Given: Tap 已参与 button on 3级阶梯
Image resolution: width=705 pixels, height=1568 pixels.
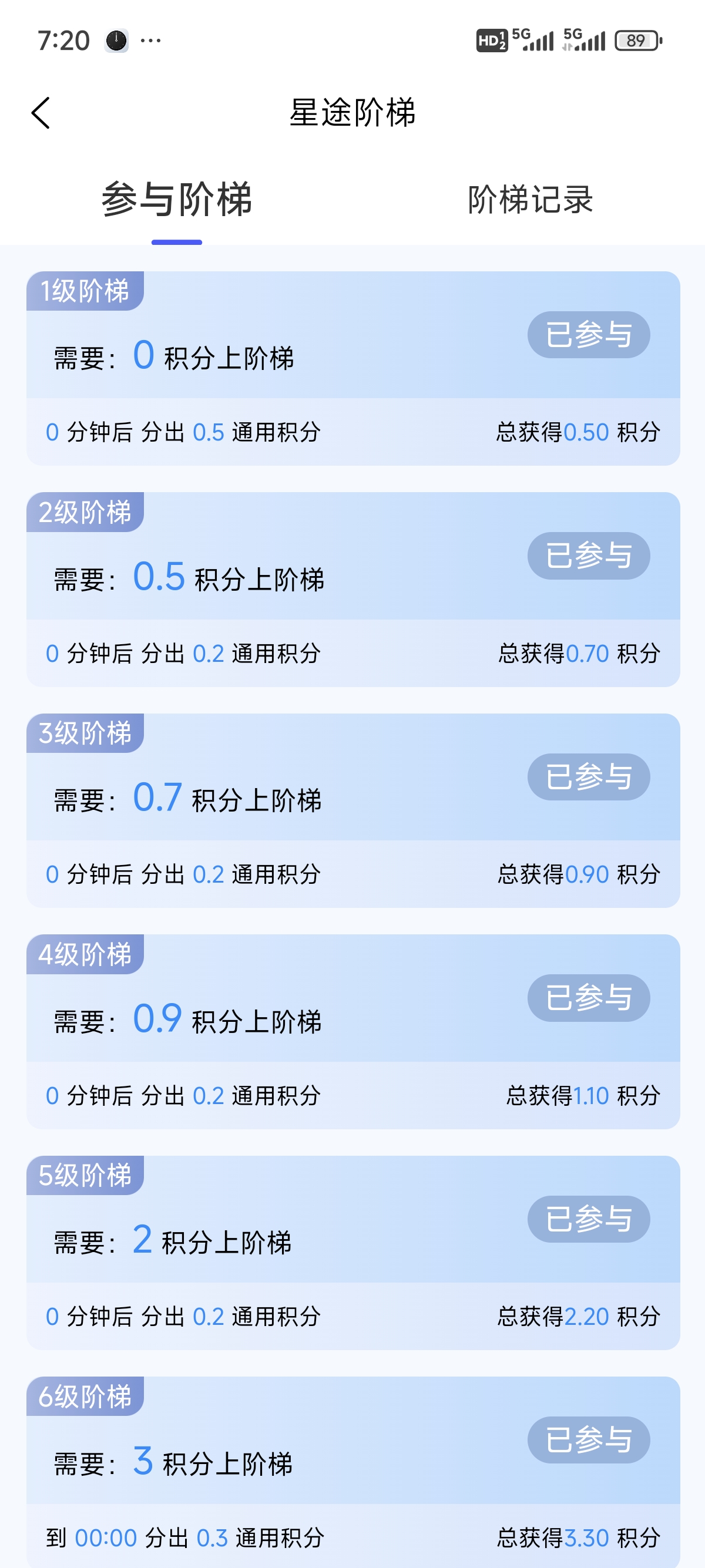Looking at the screenshot, I should pos(589,777).
